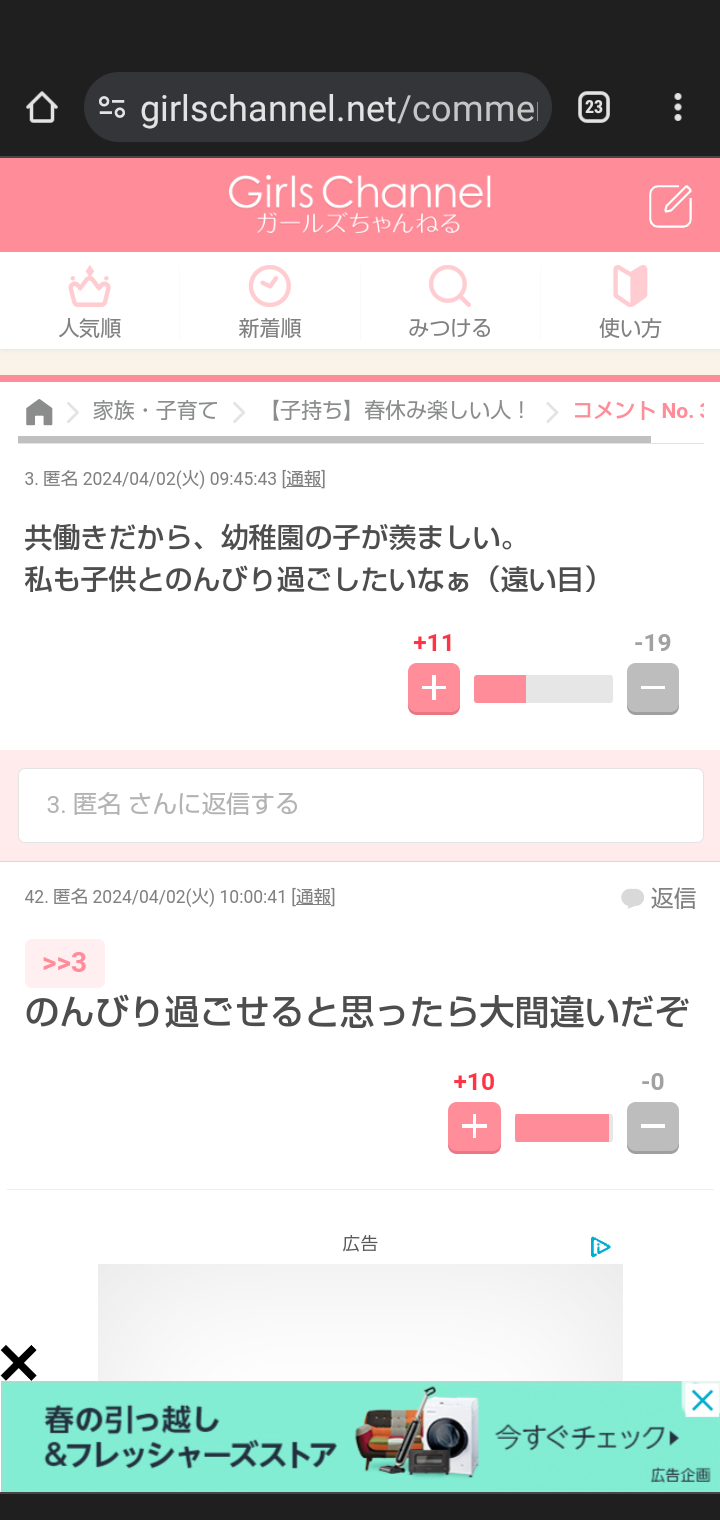Create a new post with pencil icon
The image size is (720, 1520).
(670, 207)
